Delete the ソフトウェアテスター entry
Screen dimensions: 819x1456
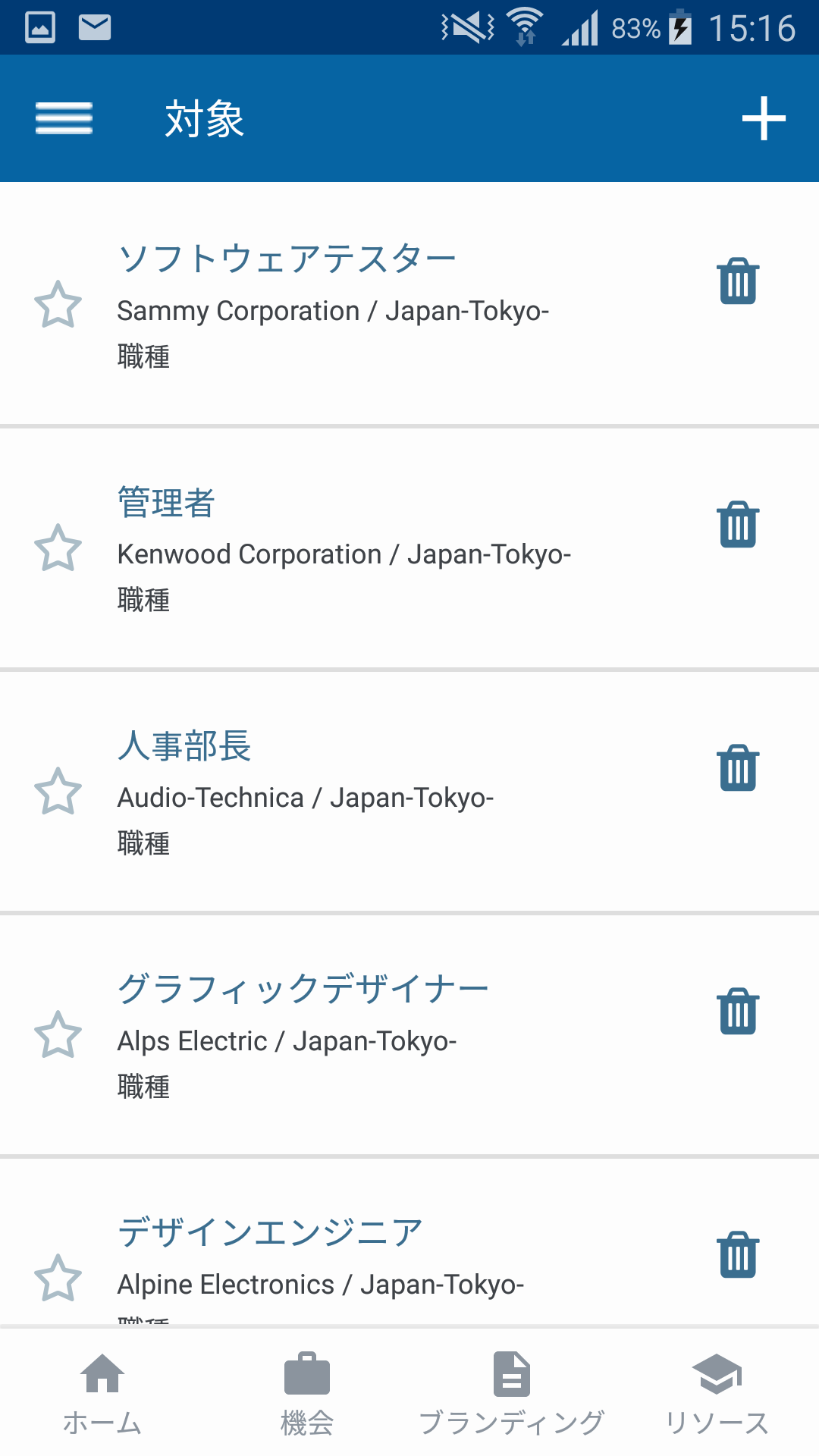pyautogui.click(x=738, y=281)
